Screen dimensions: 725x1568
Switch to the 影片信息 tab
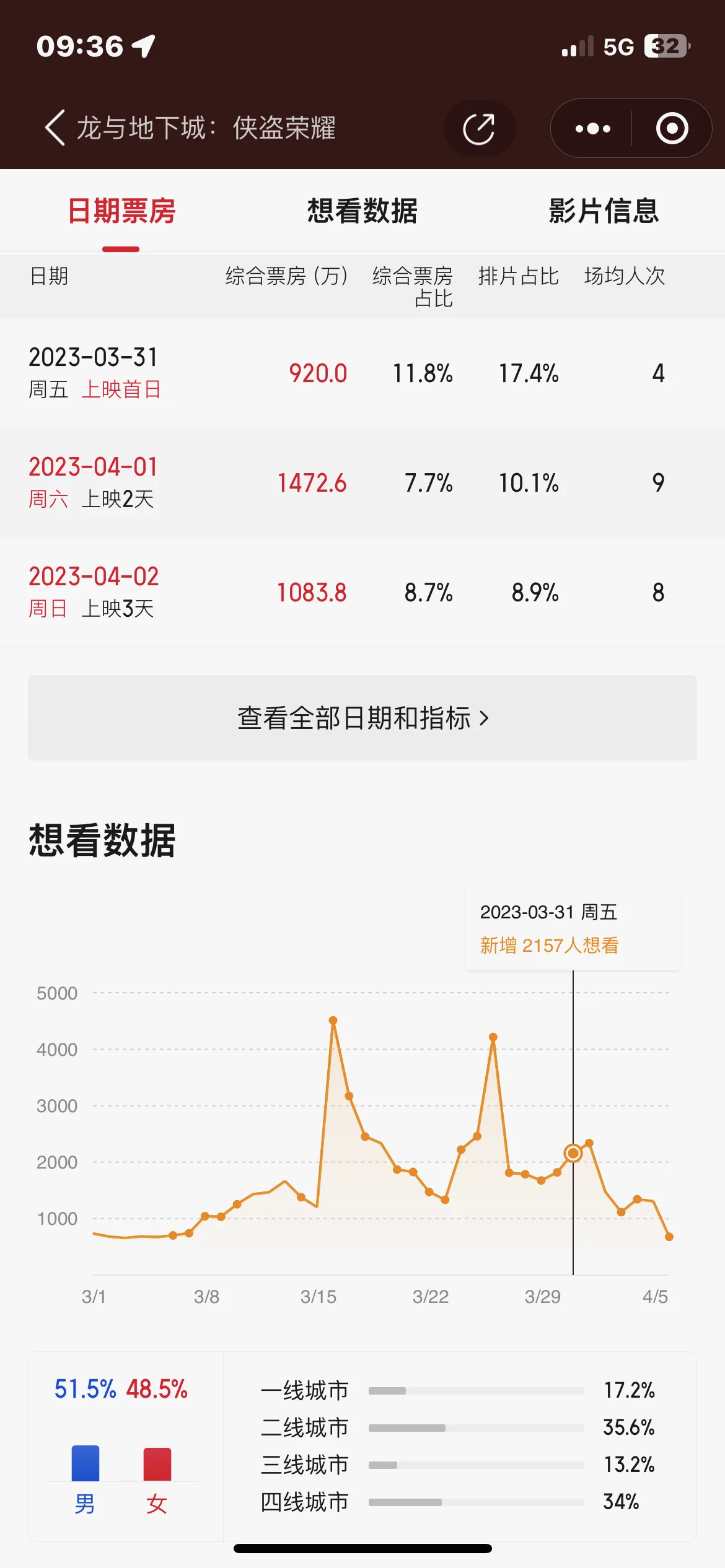pos(604,211)
